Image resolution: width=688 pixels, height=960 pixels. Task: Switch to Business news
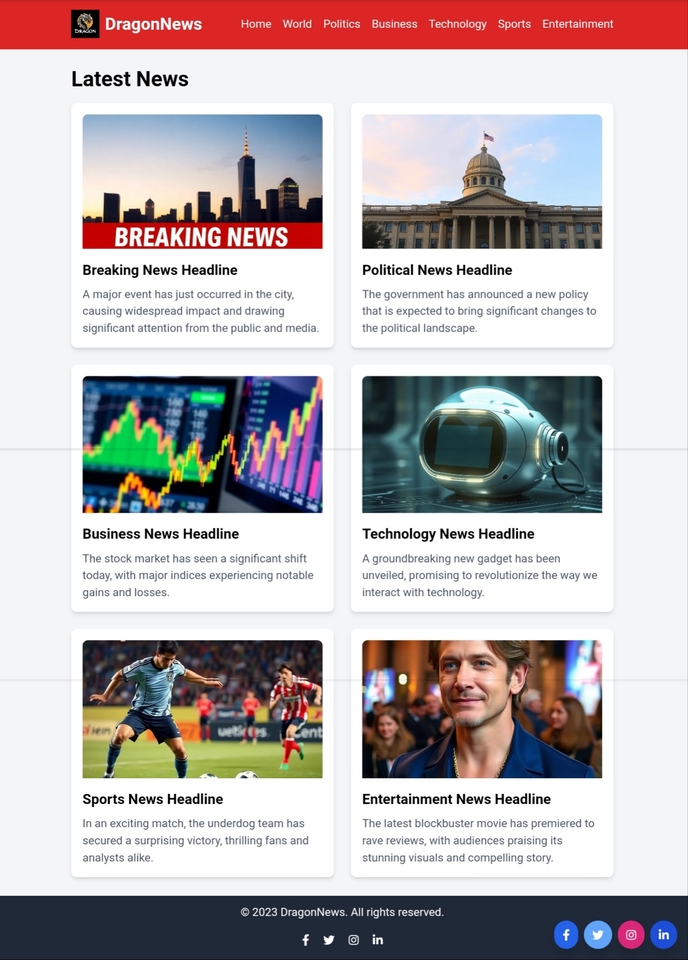click(394, 24)
